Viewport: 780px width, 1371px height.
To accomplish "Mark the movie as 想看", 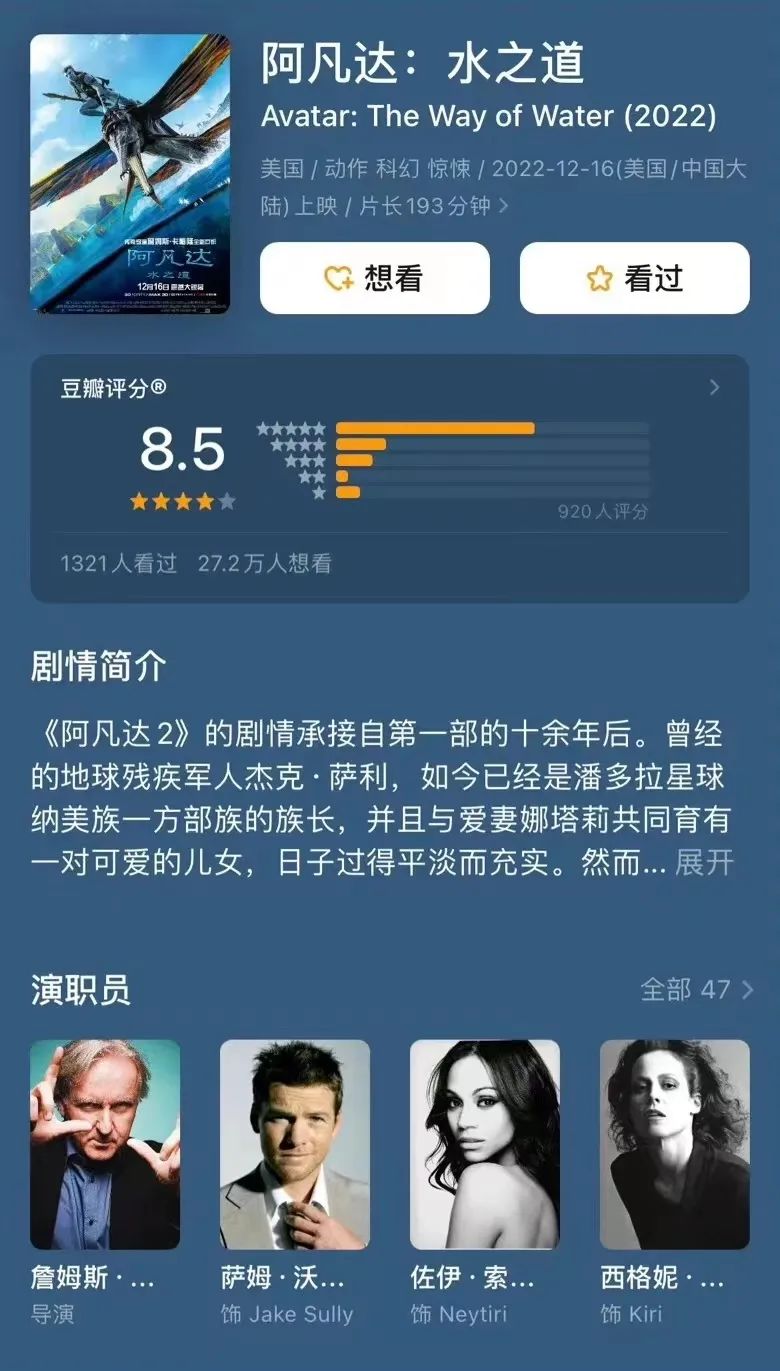I will tap(375, 278).
